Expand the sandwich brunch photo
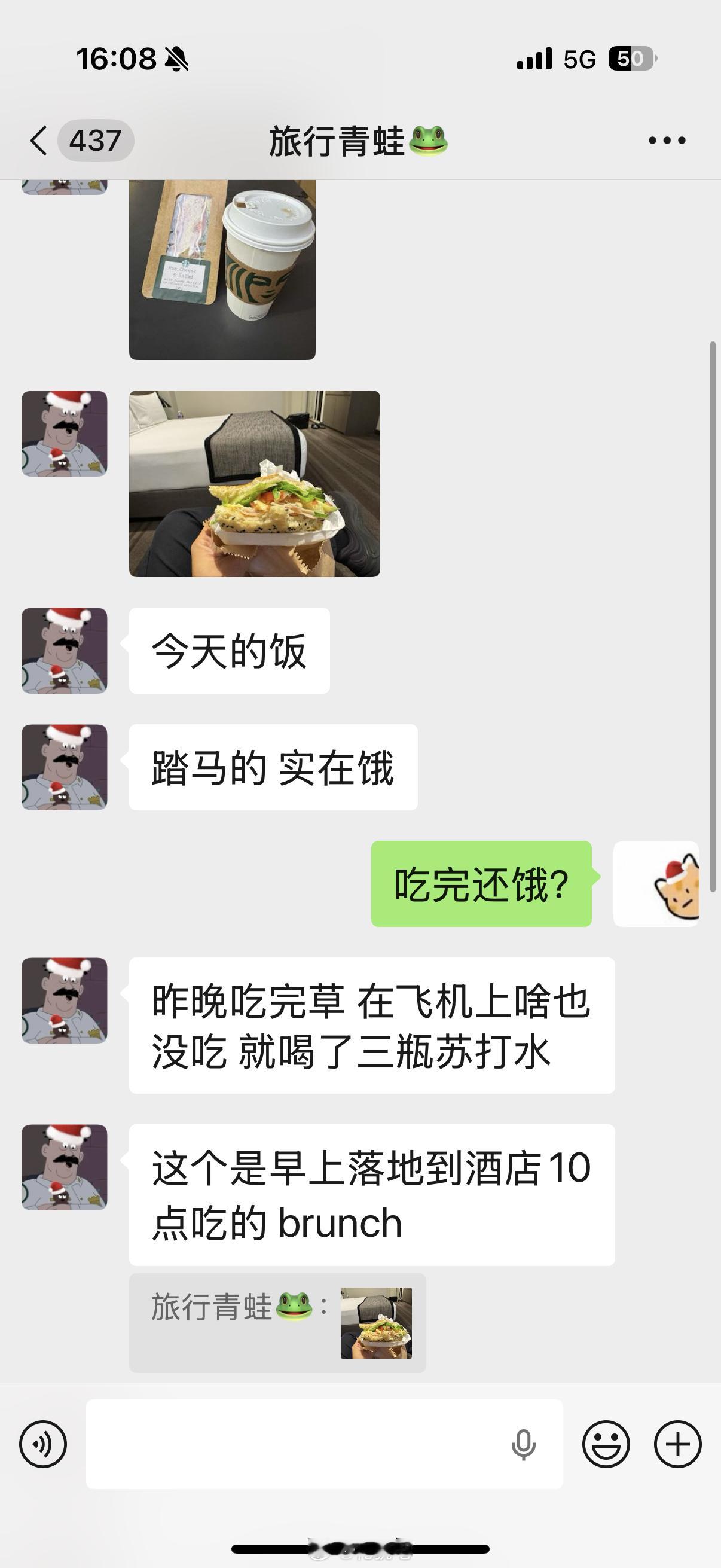This screenshot has width=721, height=1568. [255, 484]
